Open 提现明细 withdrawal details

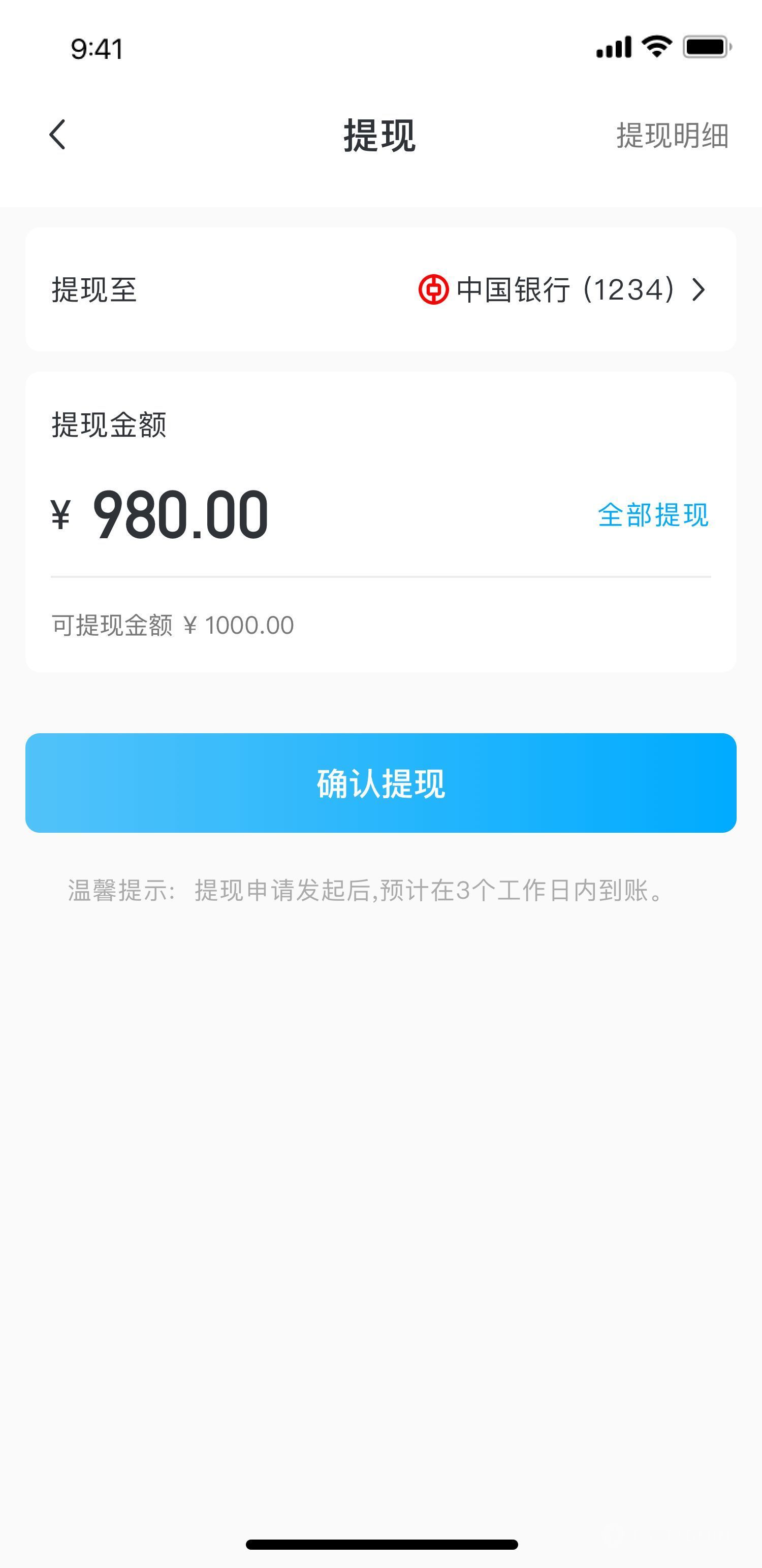point(673,135)
